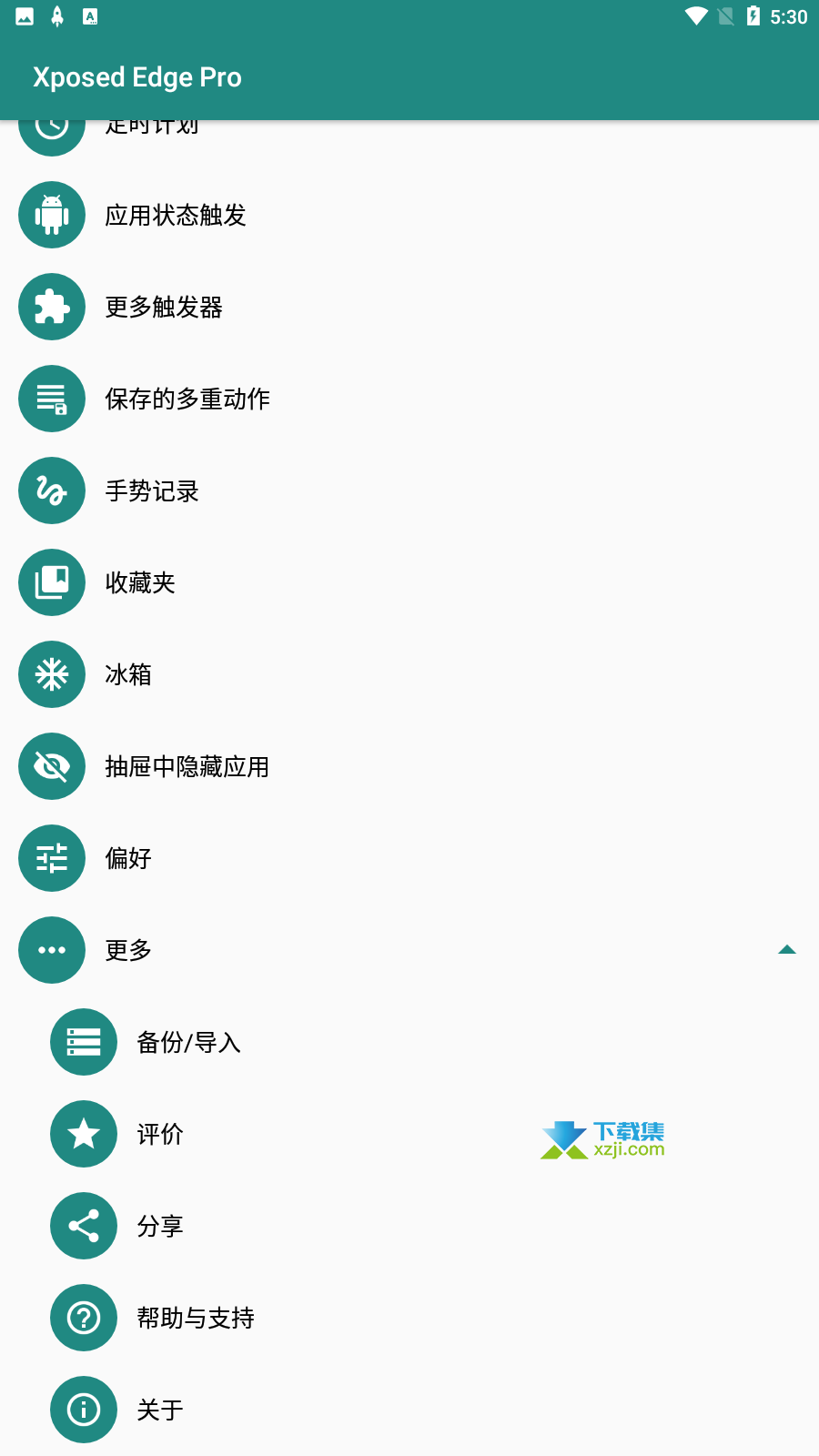Open 帮助与支持 page

click(409, 1318)
